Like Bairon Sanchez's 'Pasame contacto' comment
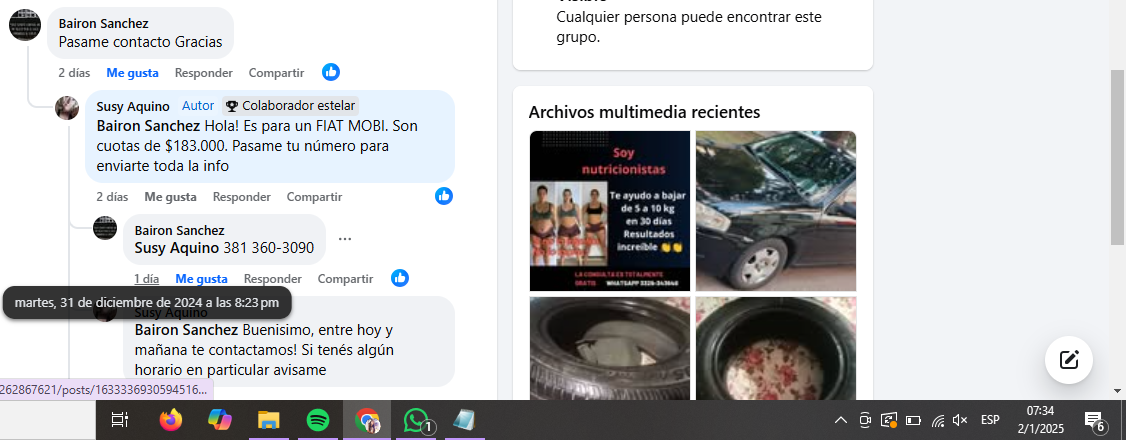Screen dimensions: 1126x440 point(132,73)
